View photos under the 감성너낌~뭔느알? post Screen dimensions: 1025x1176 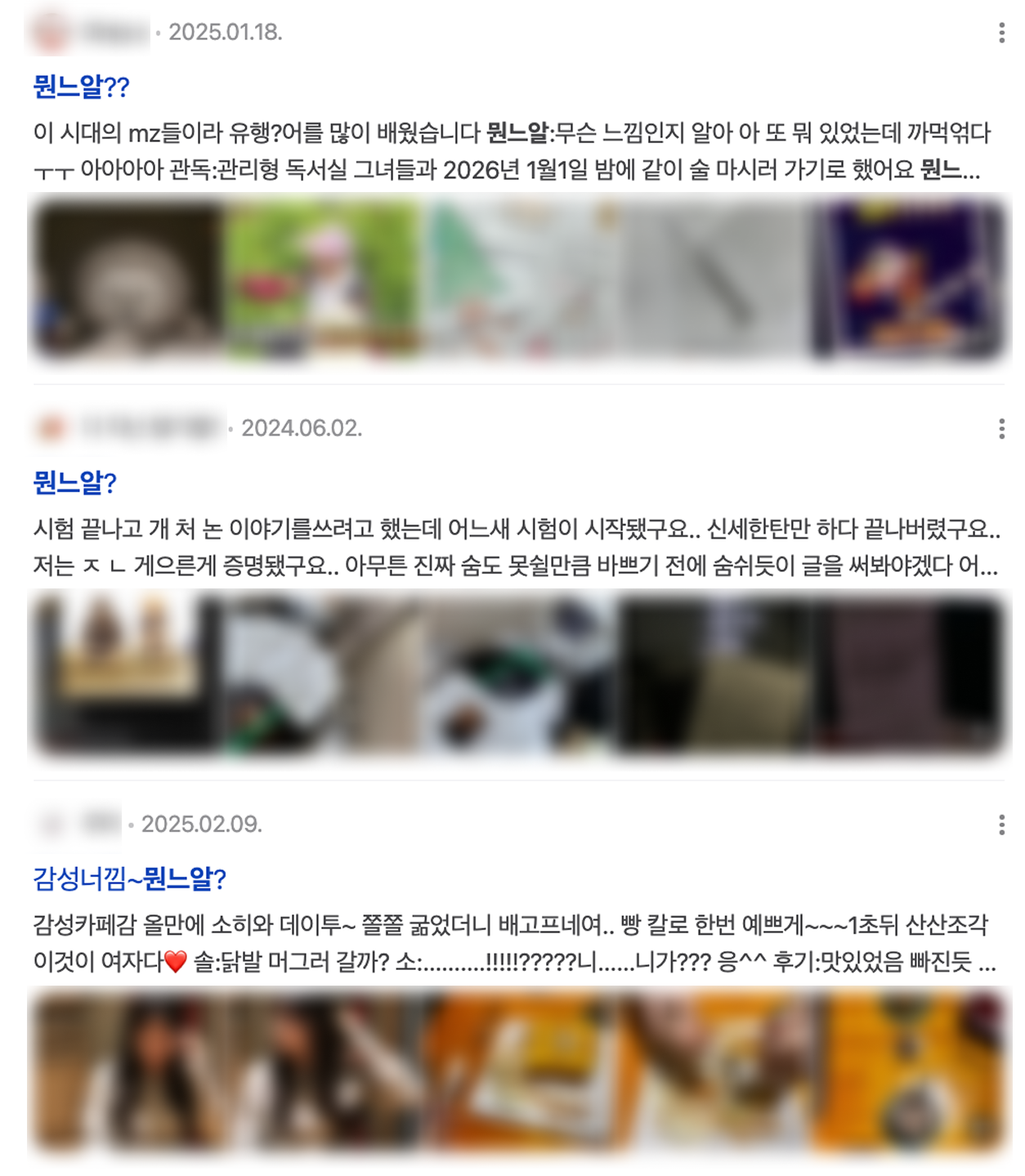[517, 1071]
